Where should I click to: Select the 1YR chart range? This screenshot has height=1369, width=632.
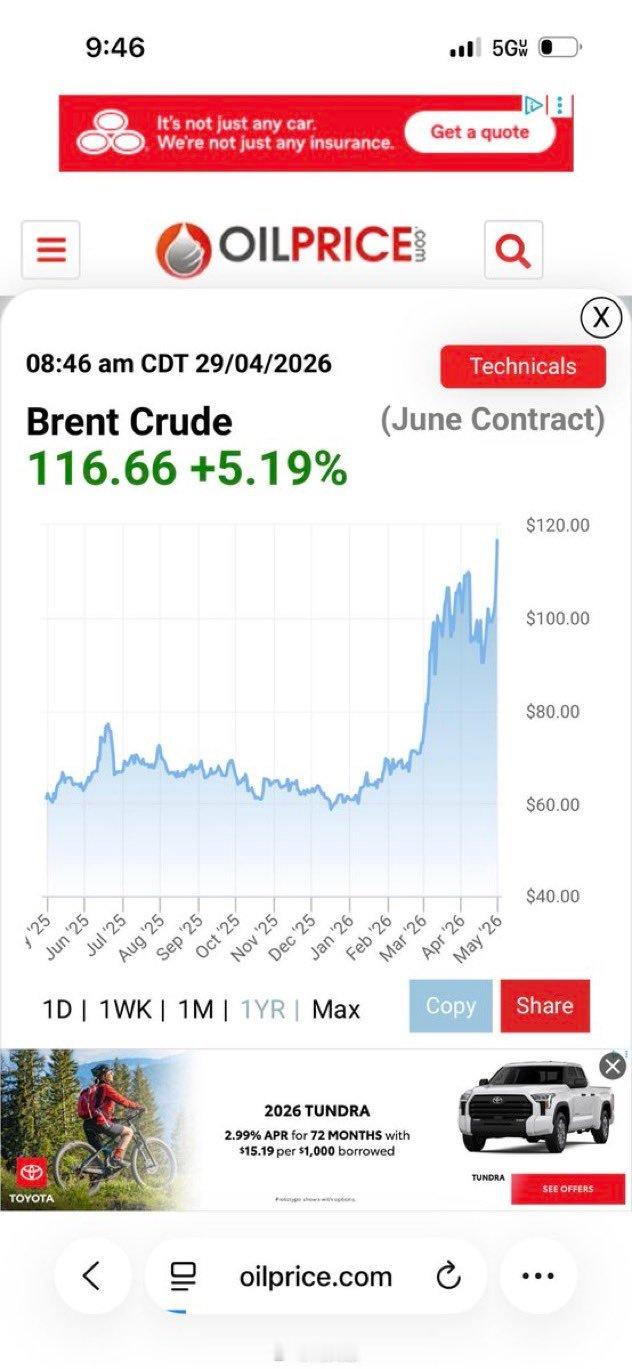coord(262,1009)
